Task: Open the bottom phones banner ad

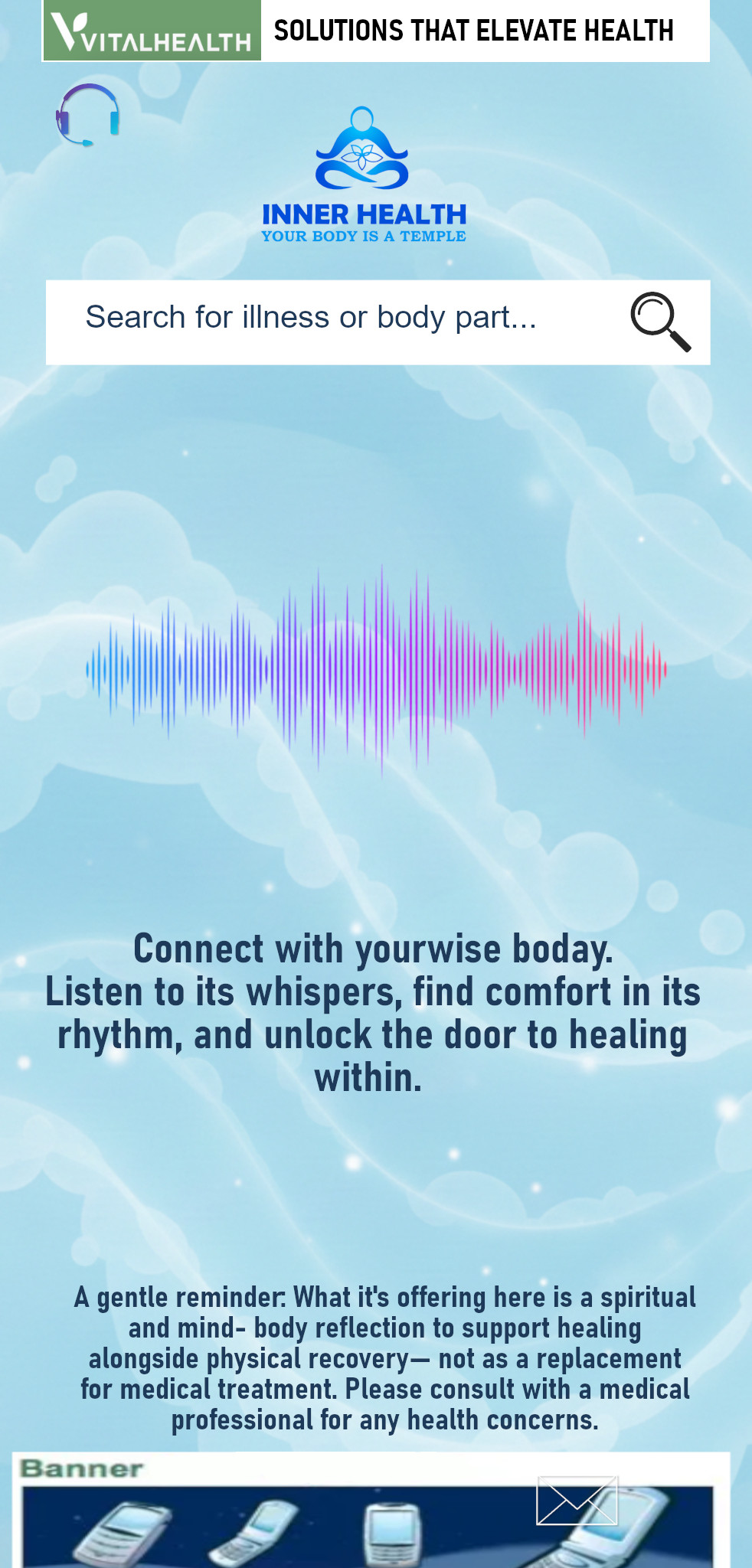Action: point(306,1524)
